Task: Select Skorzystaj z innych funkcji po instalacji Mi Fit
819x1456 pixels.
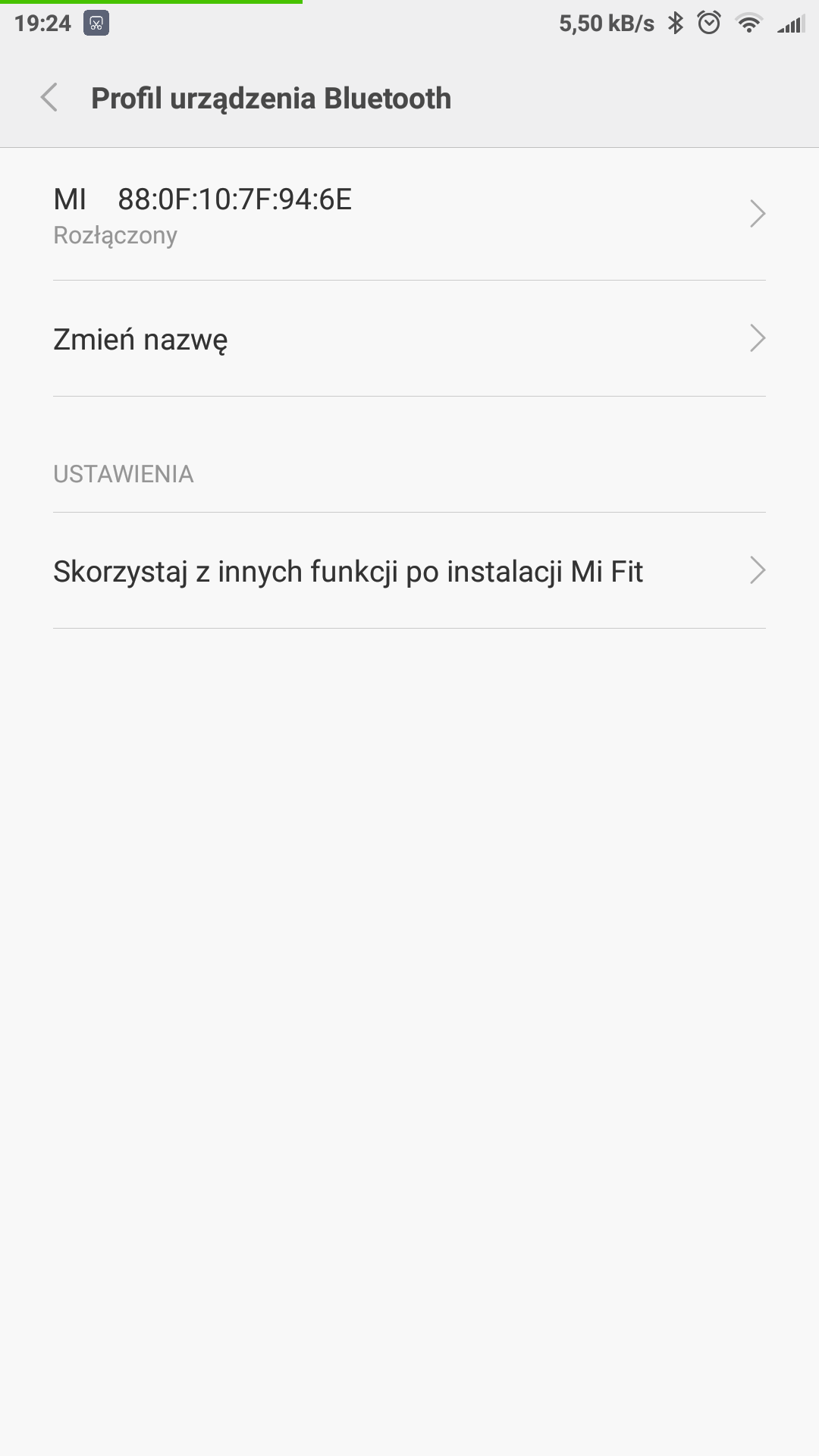Action: coord(409,571)
